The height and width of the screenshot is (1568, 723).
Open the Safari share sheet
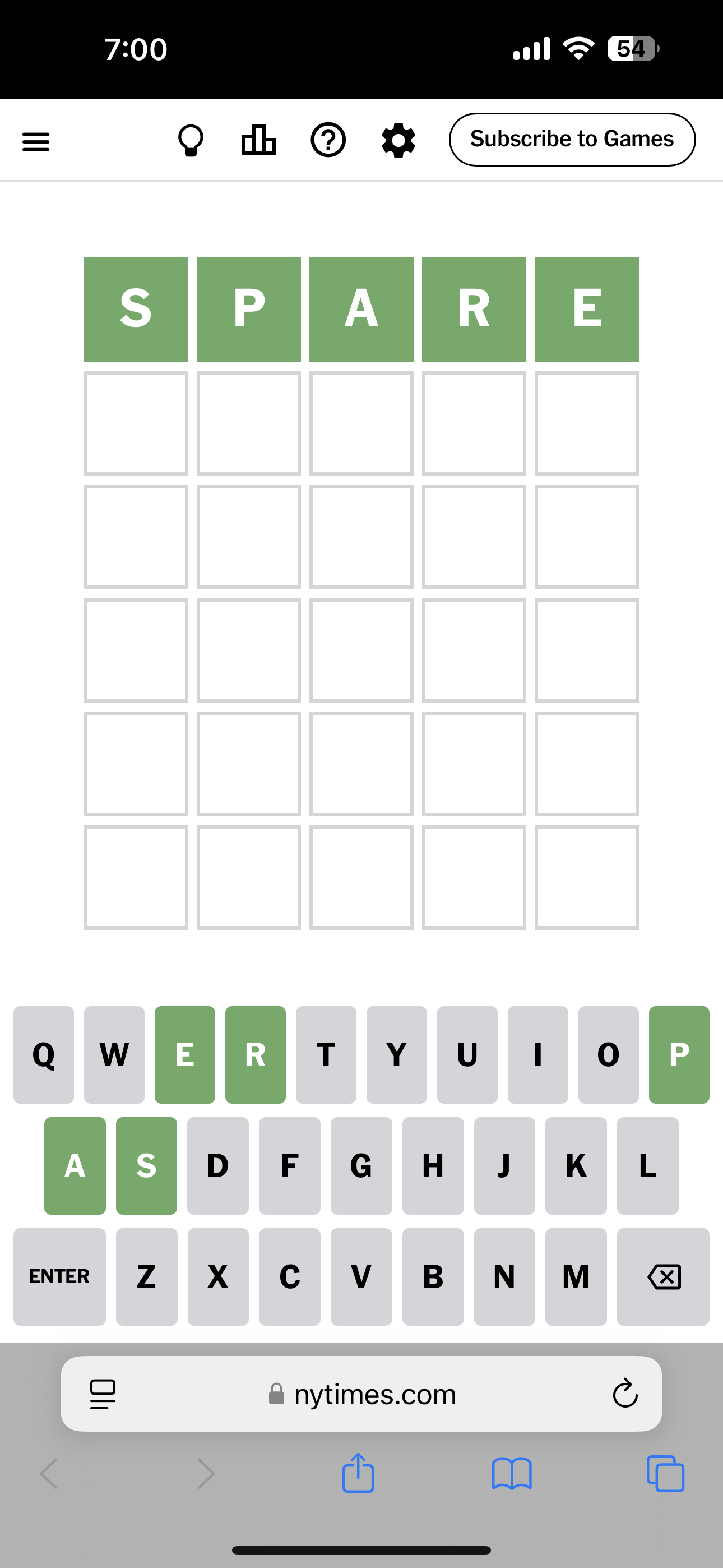point(358,1473)
